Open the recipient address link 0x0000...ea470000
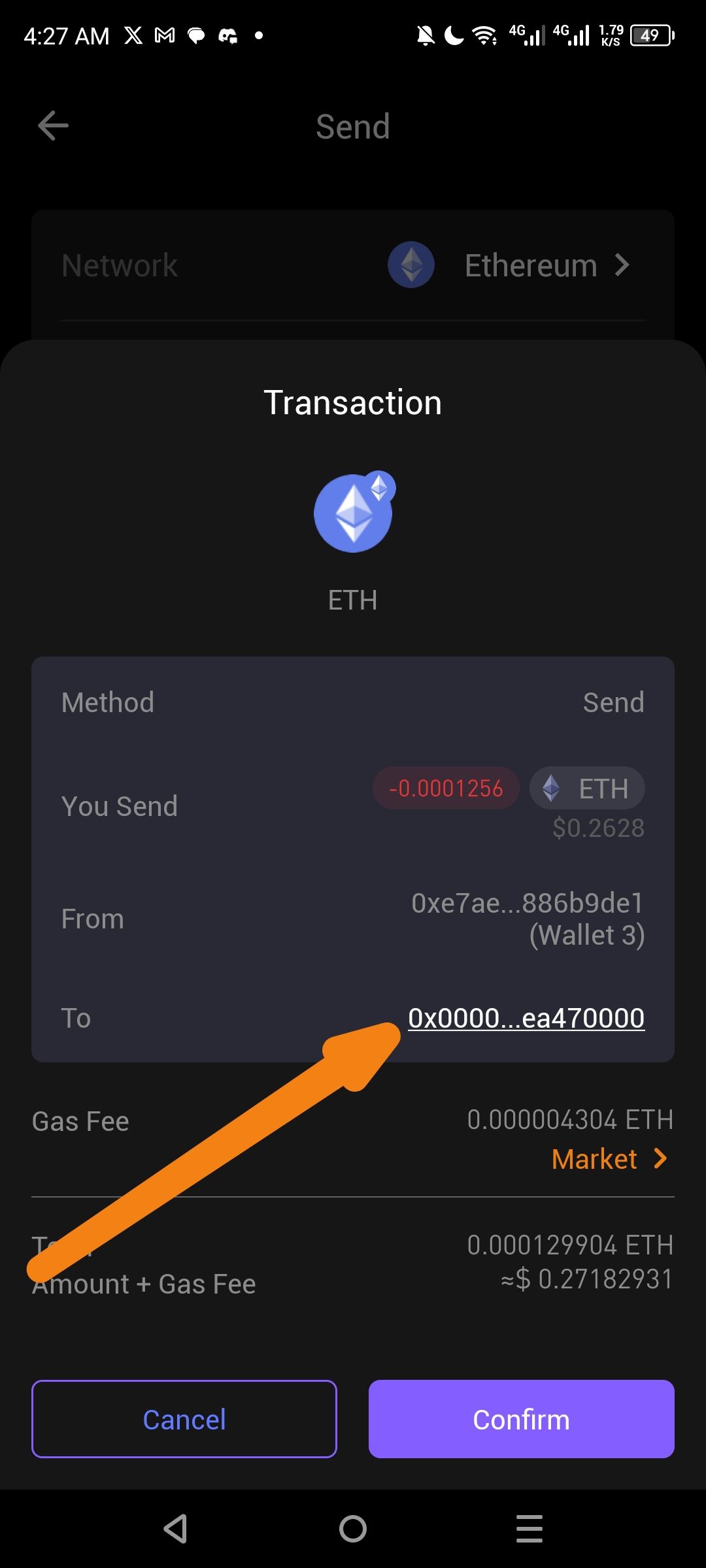Screen dimensions: 706x1568 (526, 1018)
